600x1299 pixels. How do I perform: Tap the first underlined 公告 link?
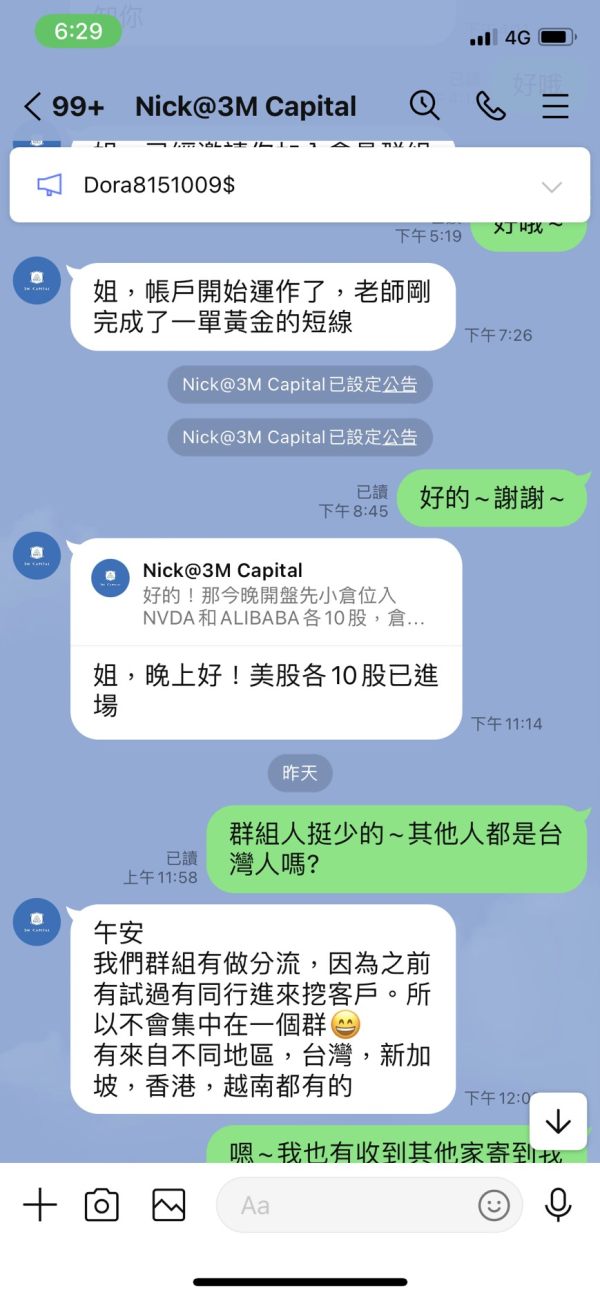tap(400, 384)
